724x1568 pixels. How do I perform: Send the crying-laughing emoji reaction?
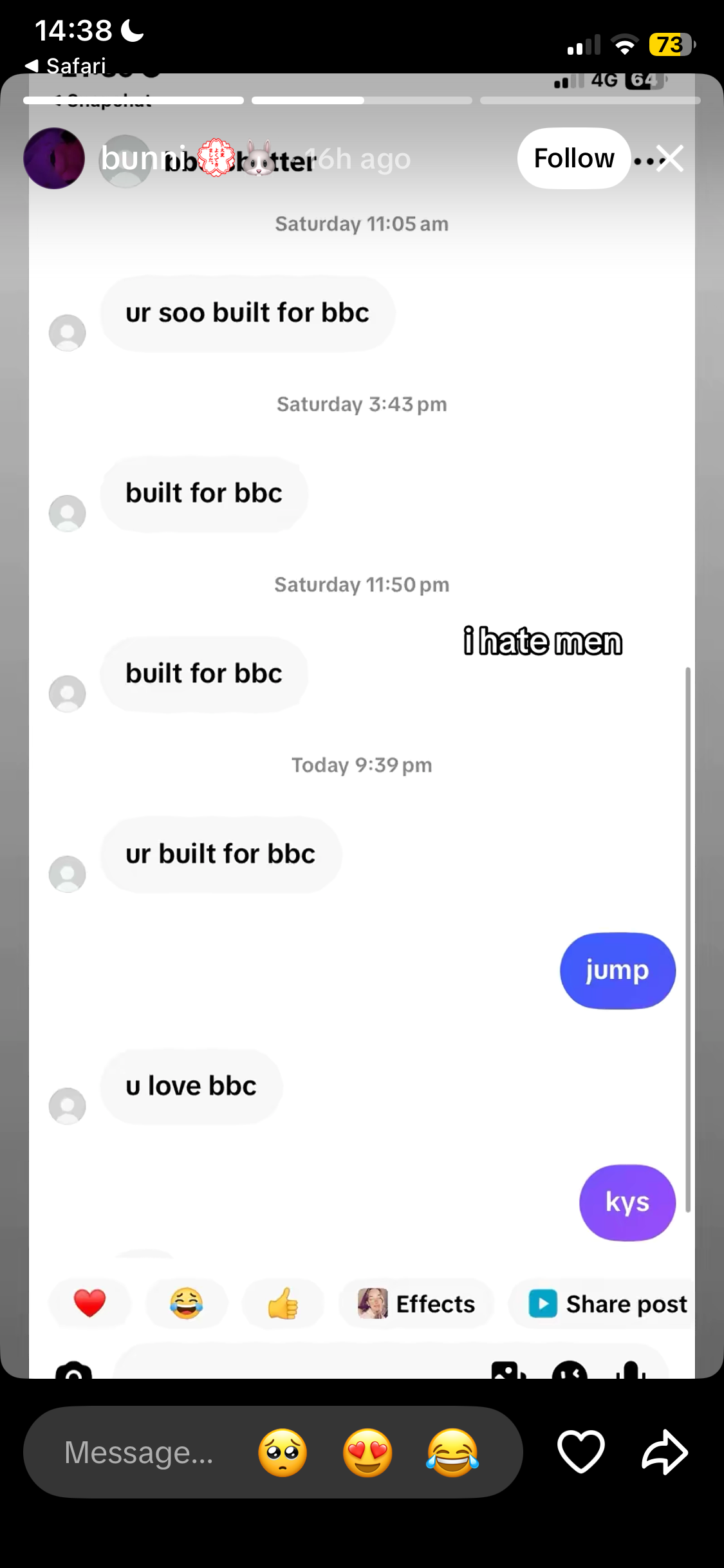(452, 1453)
